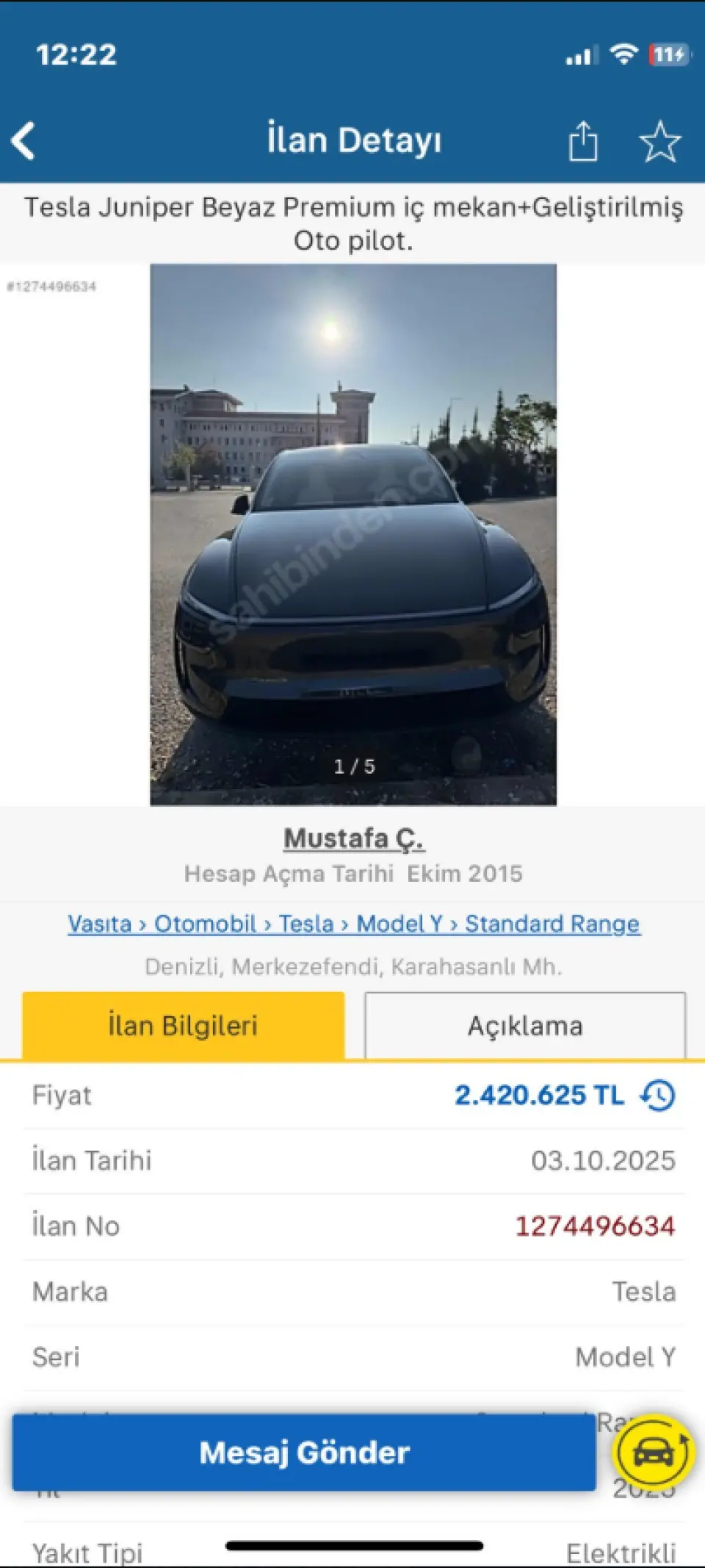
Task: Open the Tesla car photo gallery
Action: pos(353,534)
